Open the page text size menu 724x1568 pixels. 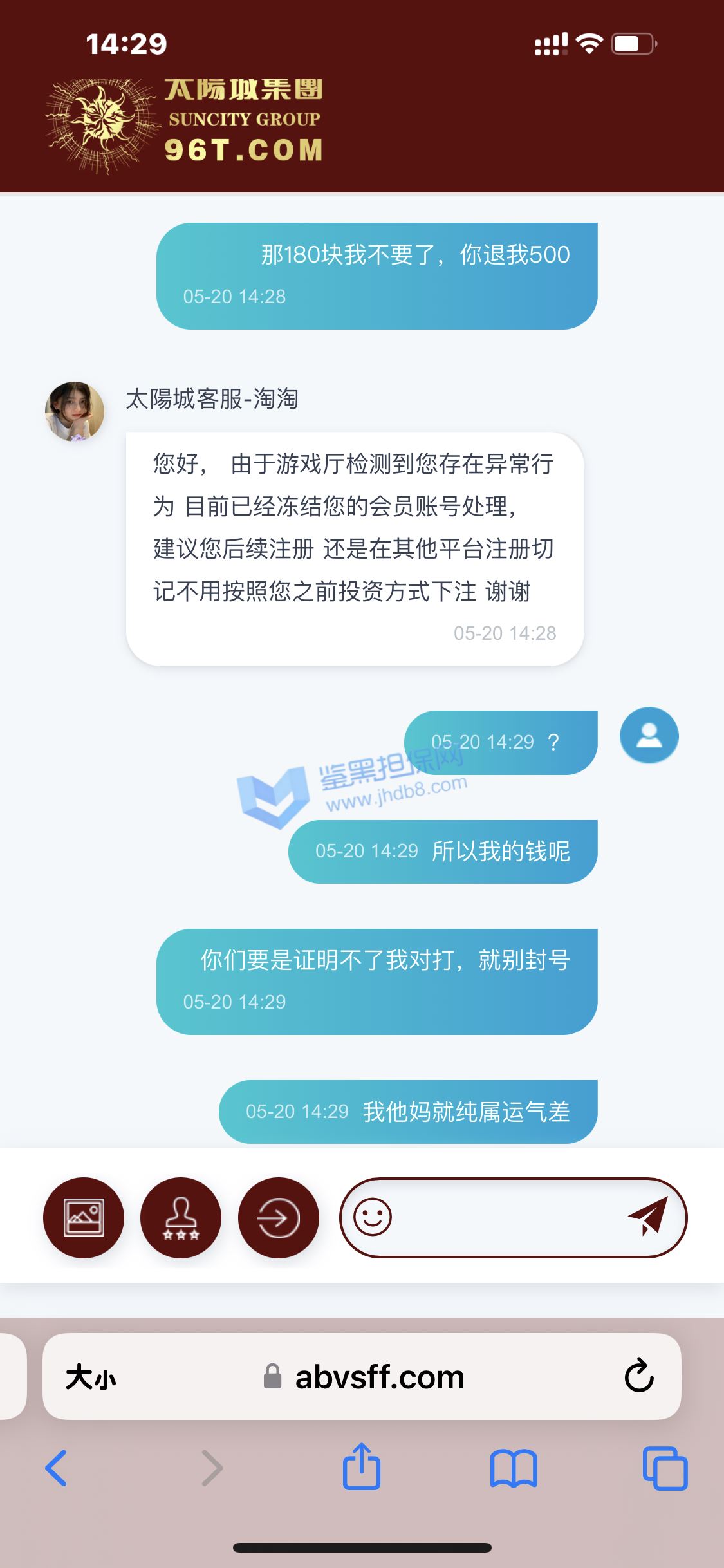click(x=91, y=1377)
